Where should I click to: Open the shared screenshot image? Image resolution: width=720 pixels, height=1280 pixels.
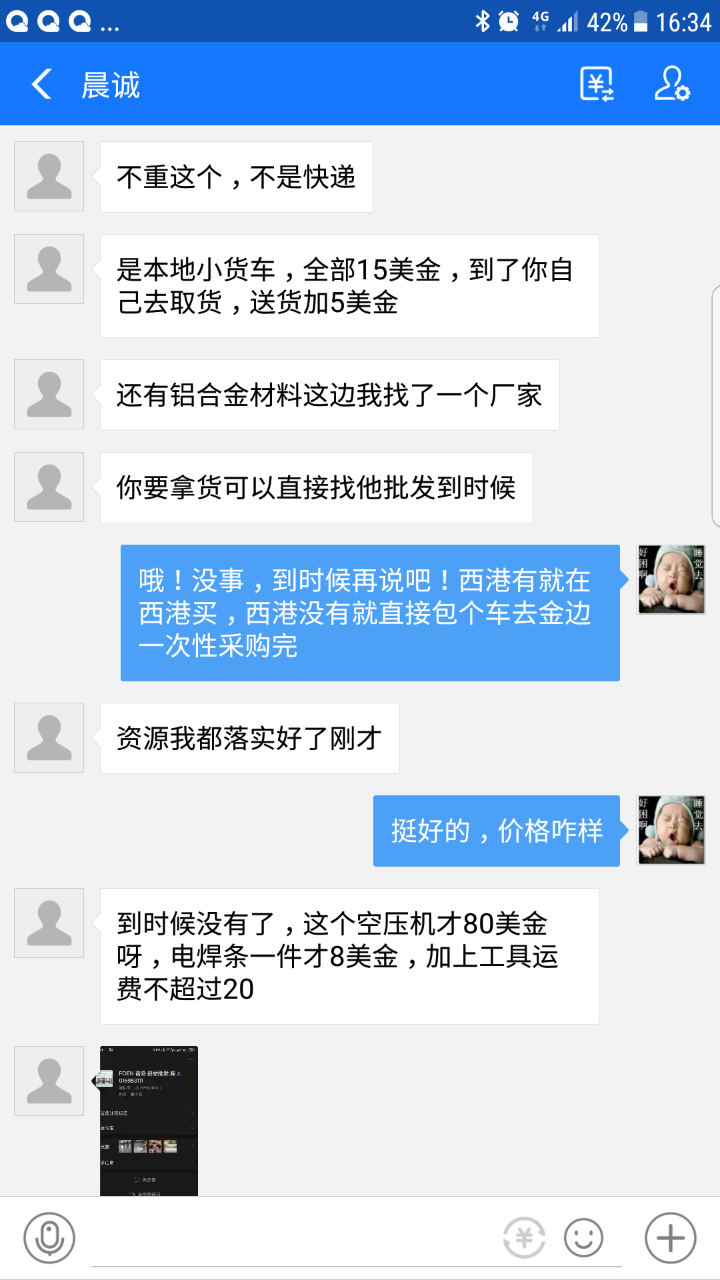click(x=149, y=1121)
